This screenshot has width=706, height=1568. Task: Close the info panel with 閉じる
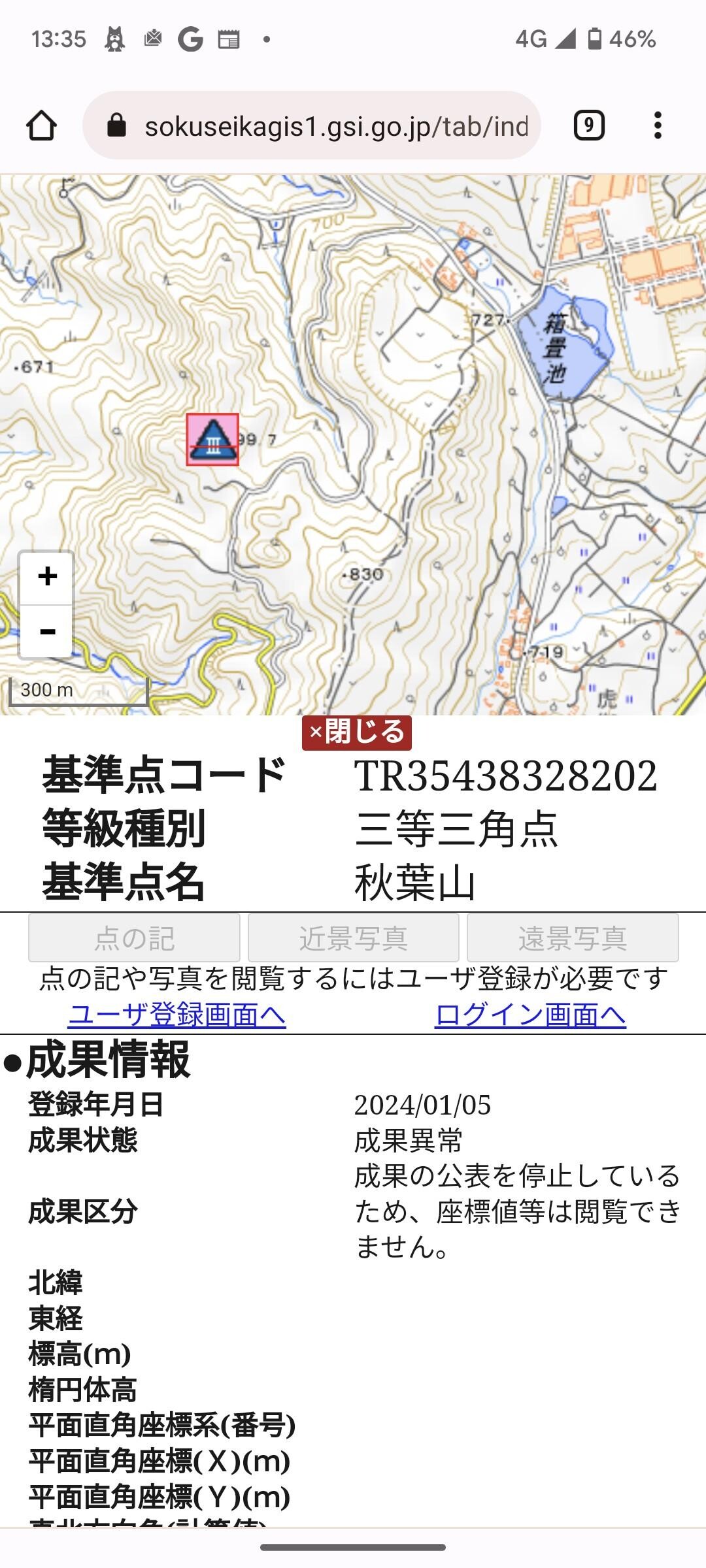tap(357, 732)
